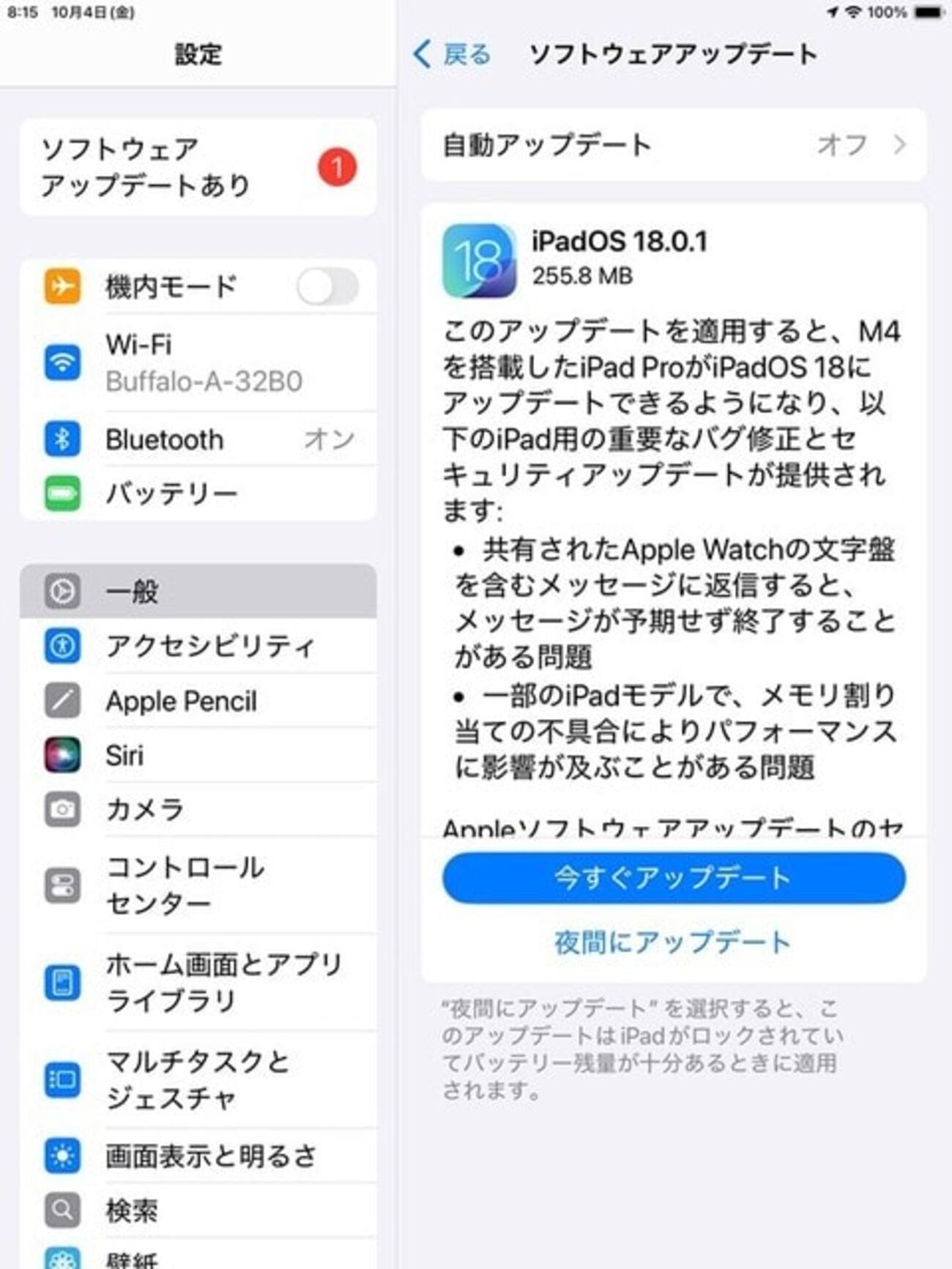Toggle the 機内モード switch
Viewport: 952px width, 1269px height.
327,287
